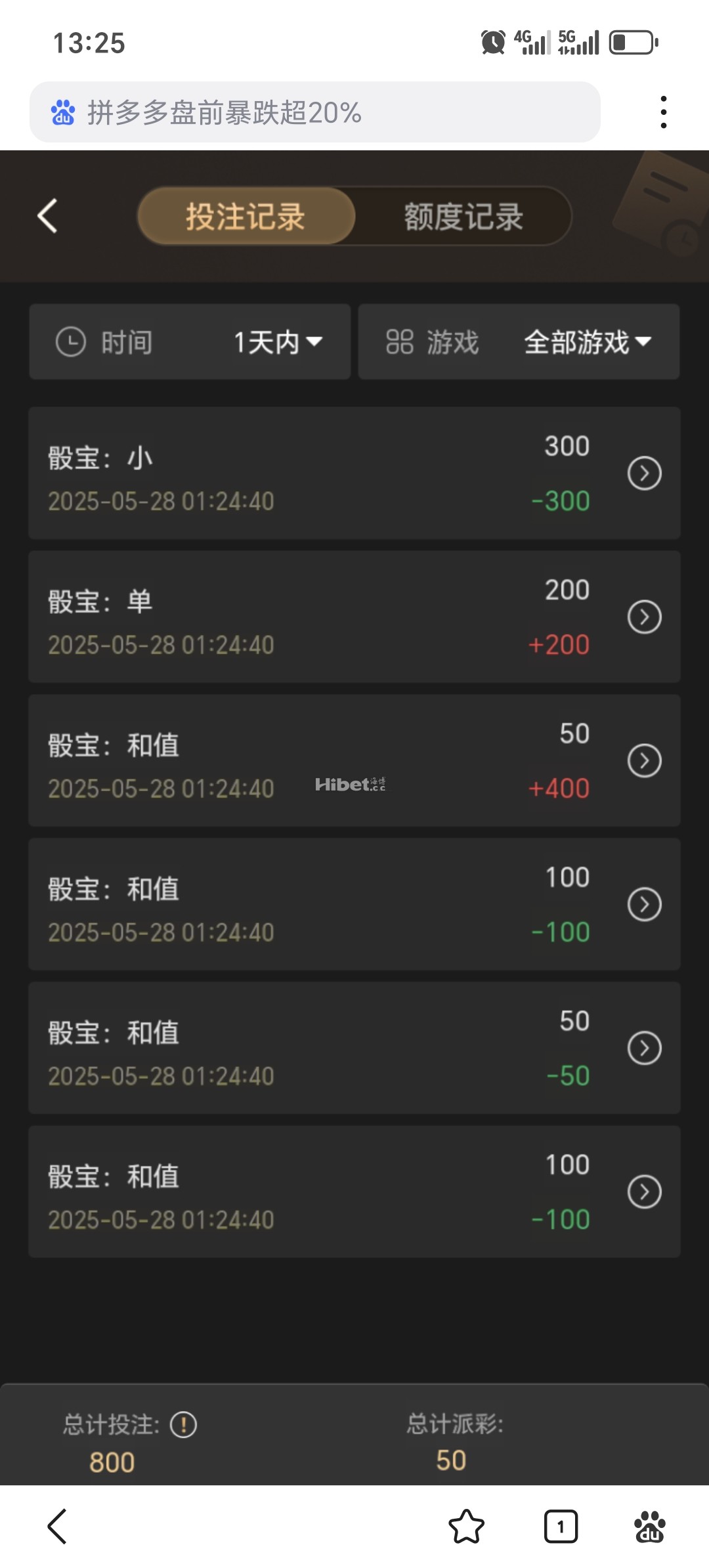Image resolution: width=709 pixels, height=1568 pixels.
Task: Tap the info icon beside 总计投注
Action: coord(183,1425)
